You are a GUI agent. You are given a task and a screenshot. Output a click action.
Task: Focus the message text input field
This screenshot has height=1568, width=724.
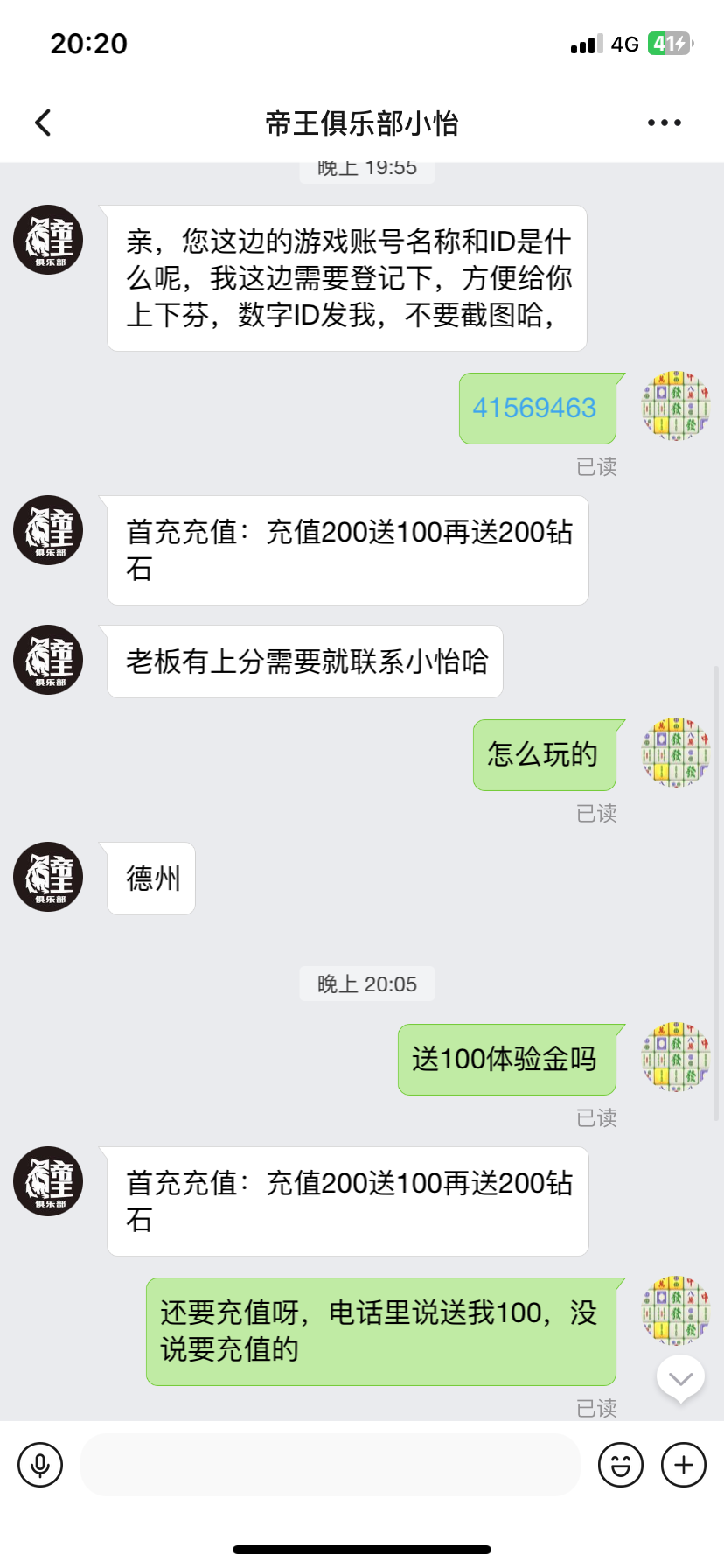click(x=331, y=1464)
